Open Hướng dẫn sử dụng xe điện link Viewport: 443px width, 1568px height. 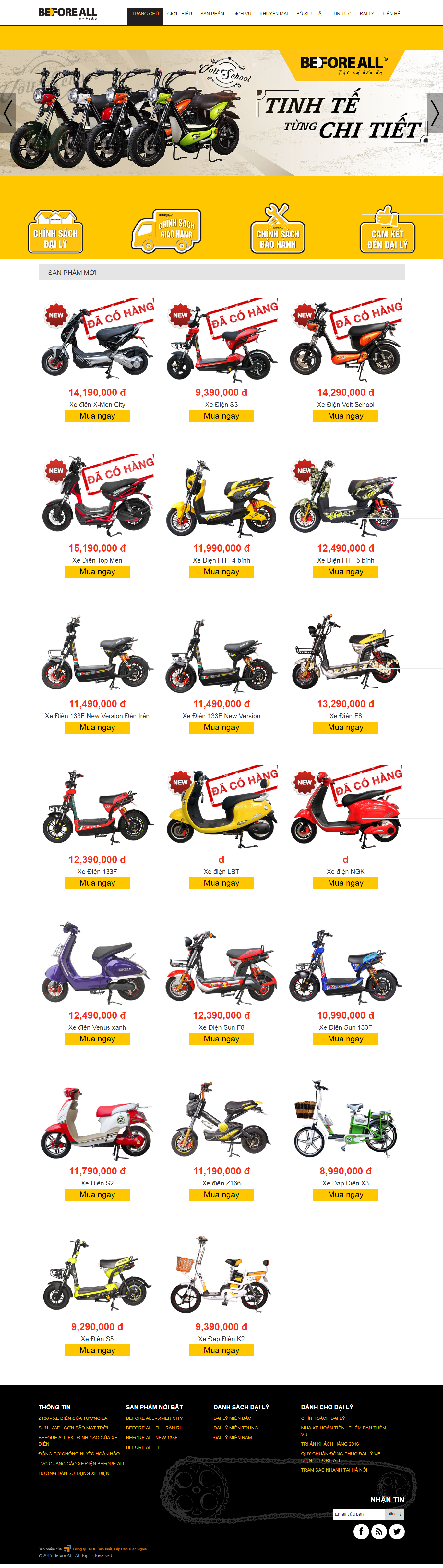74,1473
